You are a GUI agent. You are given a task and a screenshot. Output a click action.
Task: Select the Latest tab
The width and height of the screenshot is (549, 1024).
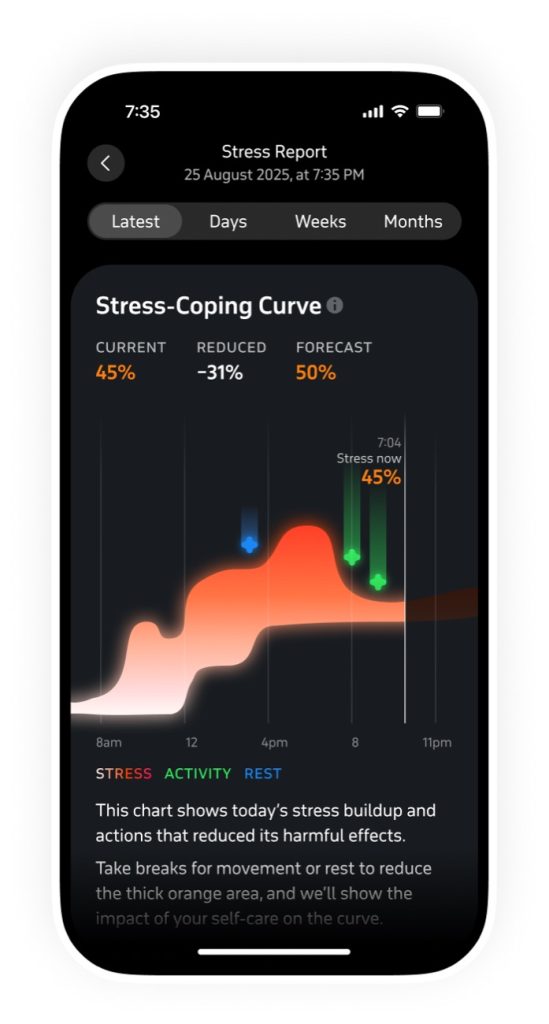[x=135, y=221]
